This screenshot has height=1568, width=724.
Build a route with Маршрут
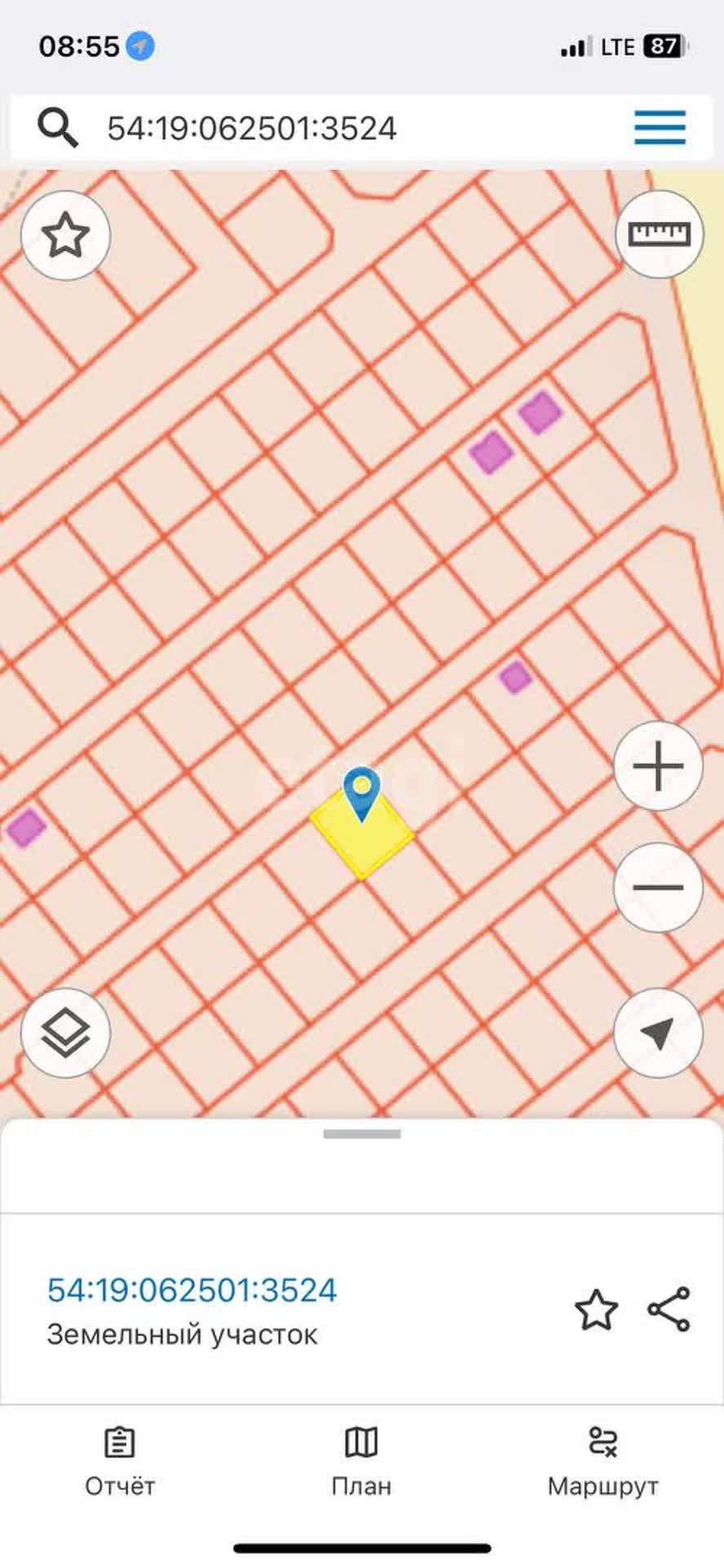coord(603,1462)
